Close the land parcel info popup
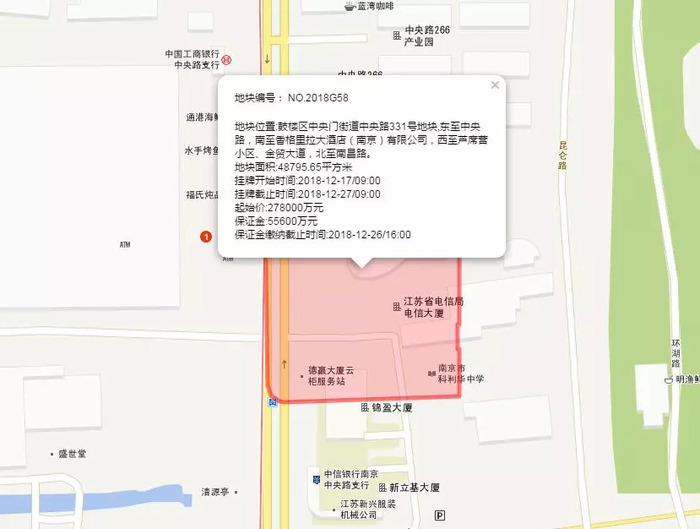700x529 pixels. pos(494,85)
